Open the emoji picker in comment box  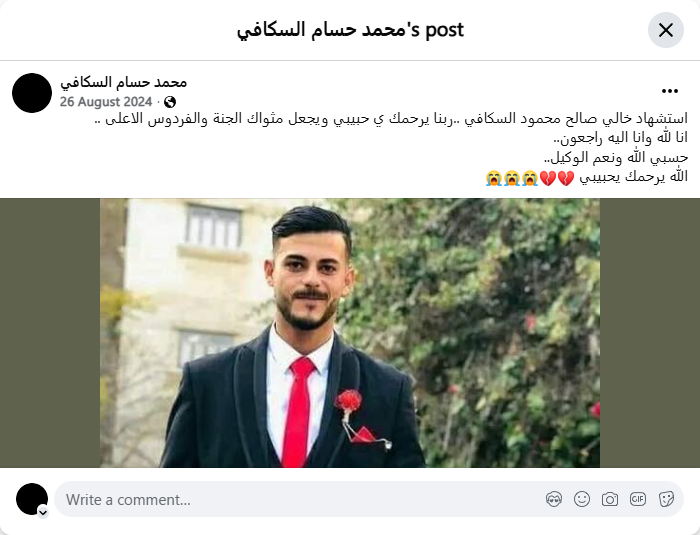(582, 499)
